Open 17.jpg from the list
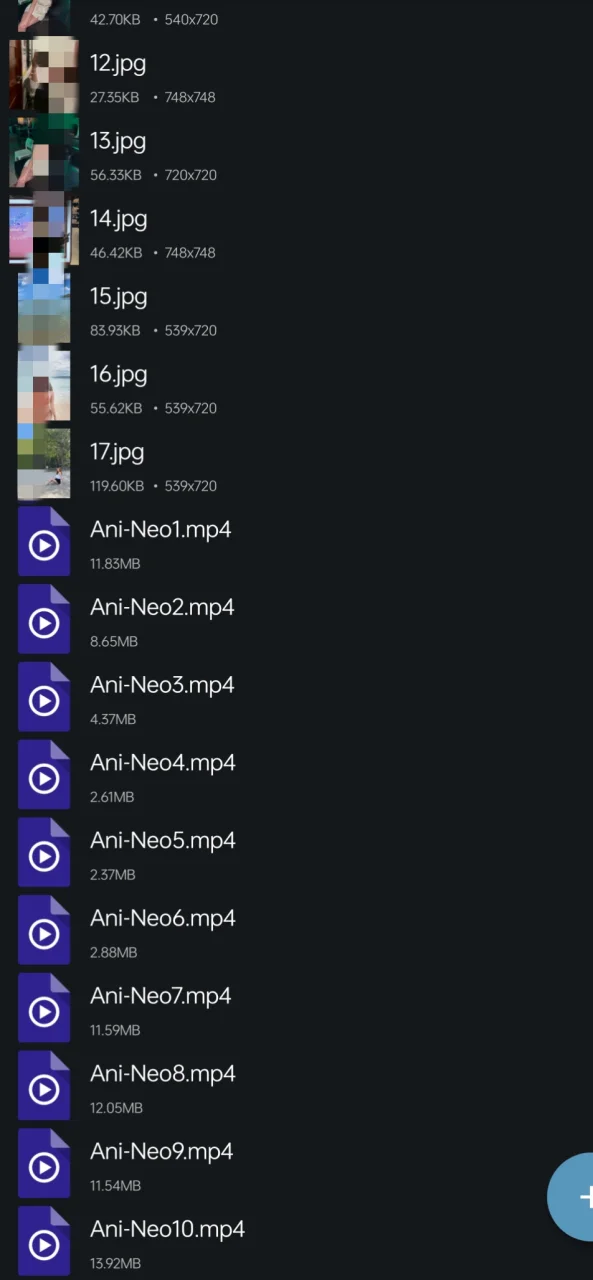The height and width of the screenshot is (1280, 593). pos(296,467)
